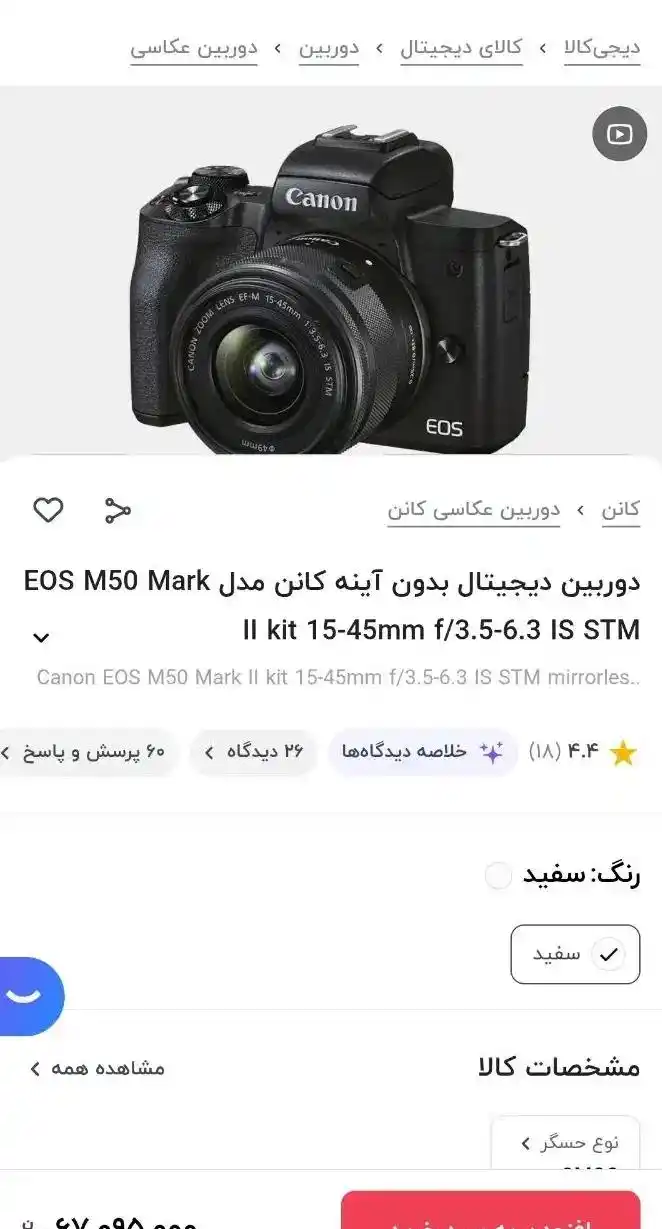Open the کانن brand link

coord(620,510)
